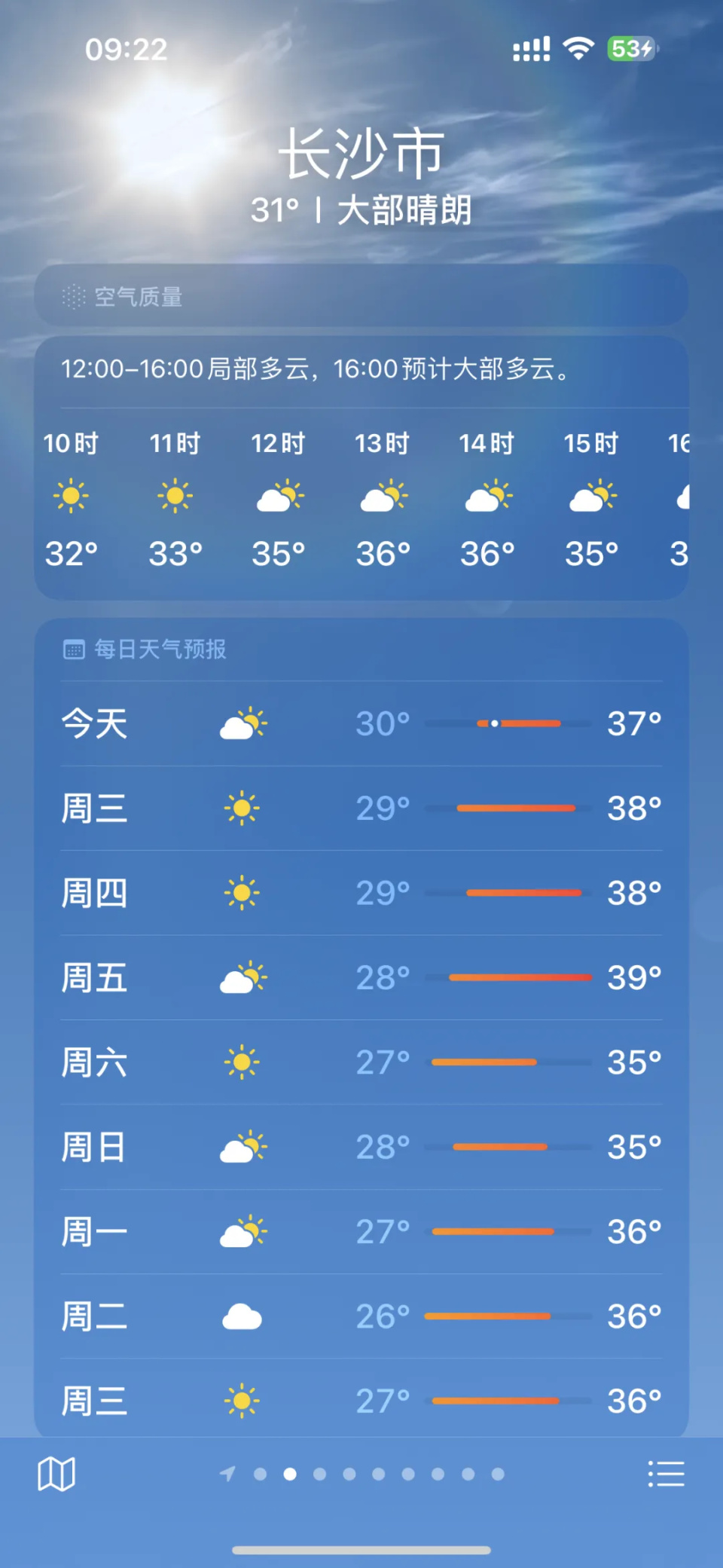Tap today's temperature range bar
723x1568 pixels.
494,723
